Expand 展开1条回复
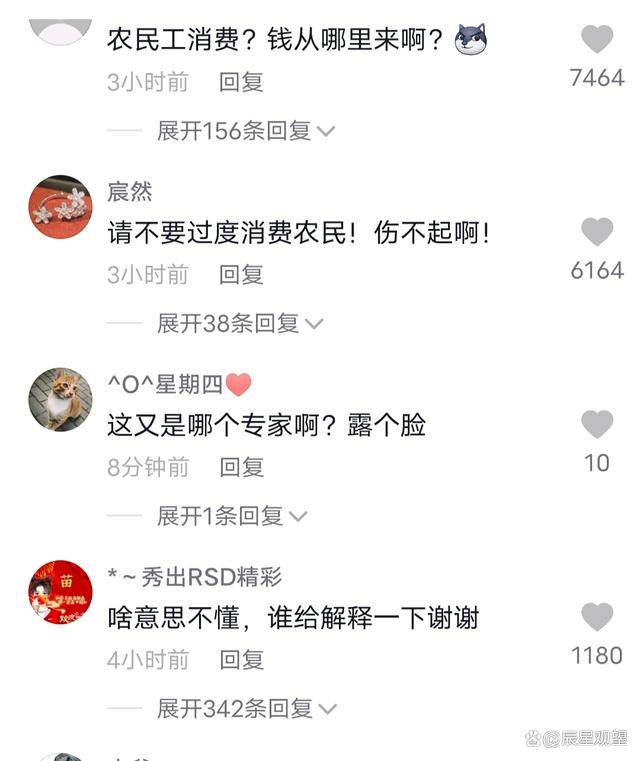 232,516
